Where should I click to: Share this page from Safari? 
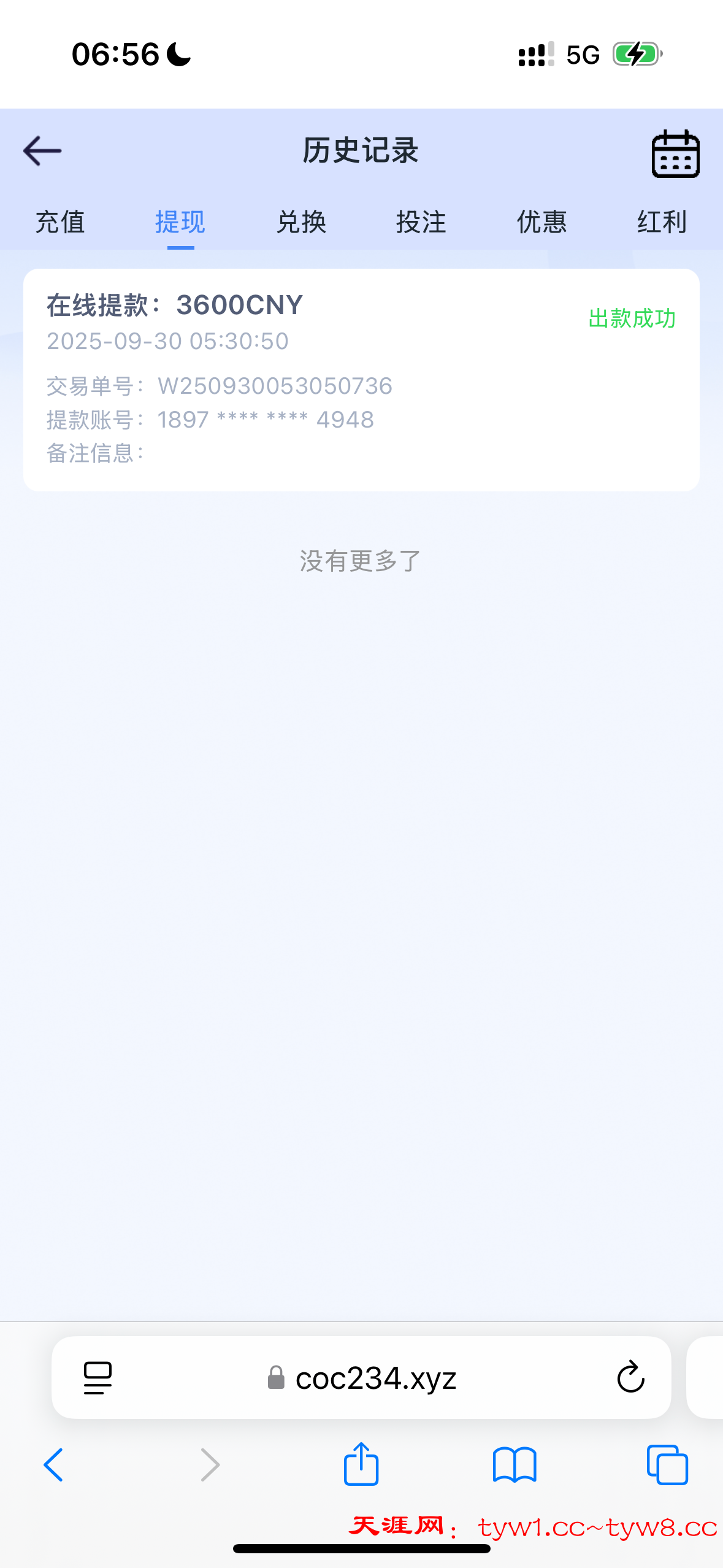tap(361, 1464)
